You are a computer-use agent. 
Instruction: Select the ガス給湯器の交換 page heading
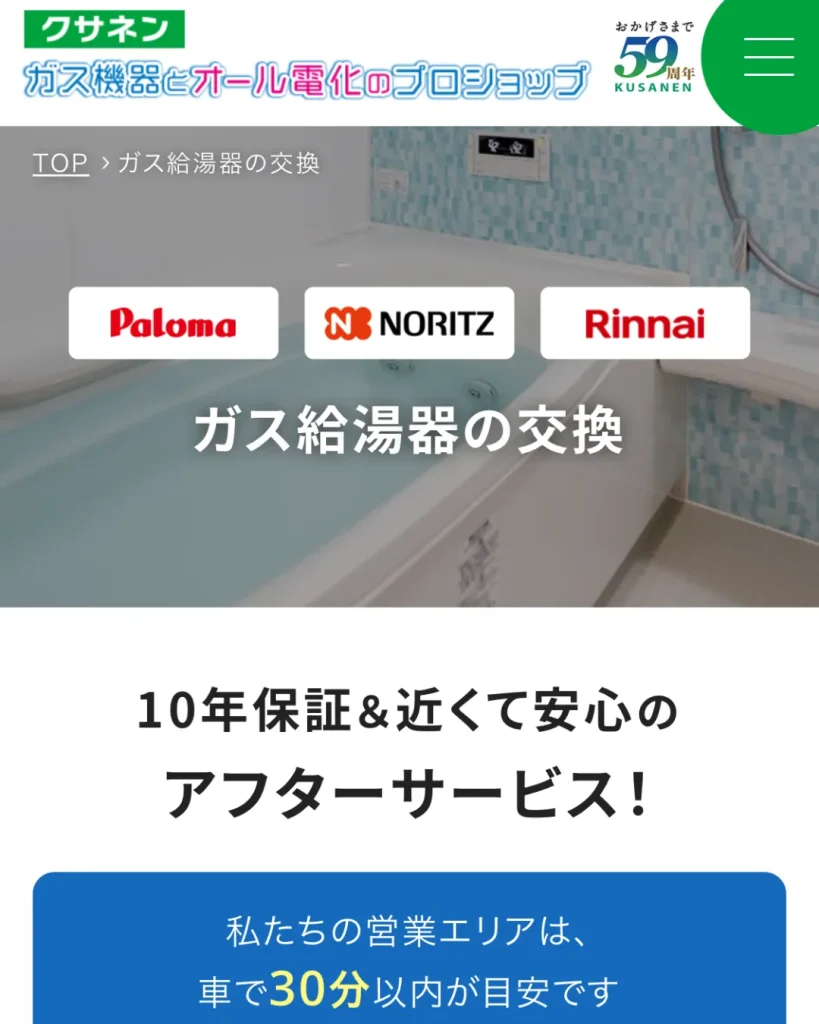[x=409, y=428]
